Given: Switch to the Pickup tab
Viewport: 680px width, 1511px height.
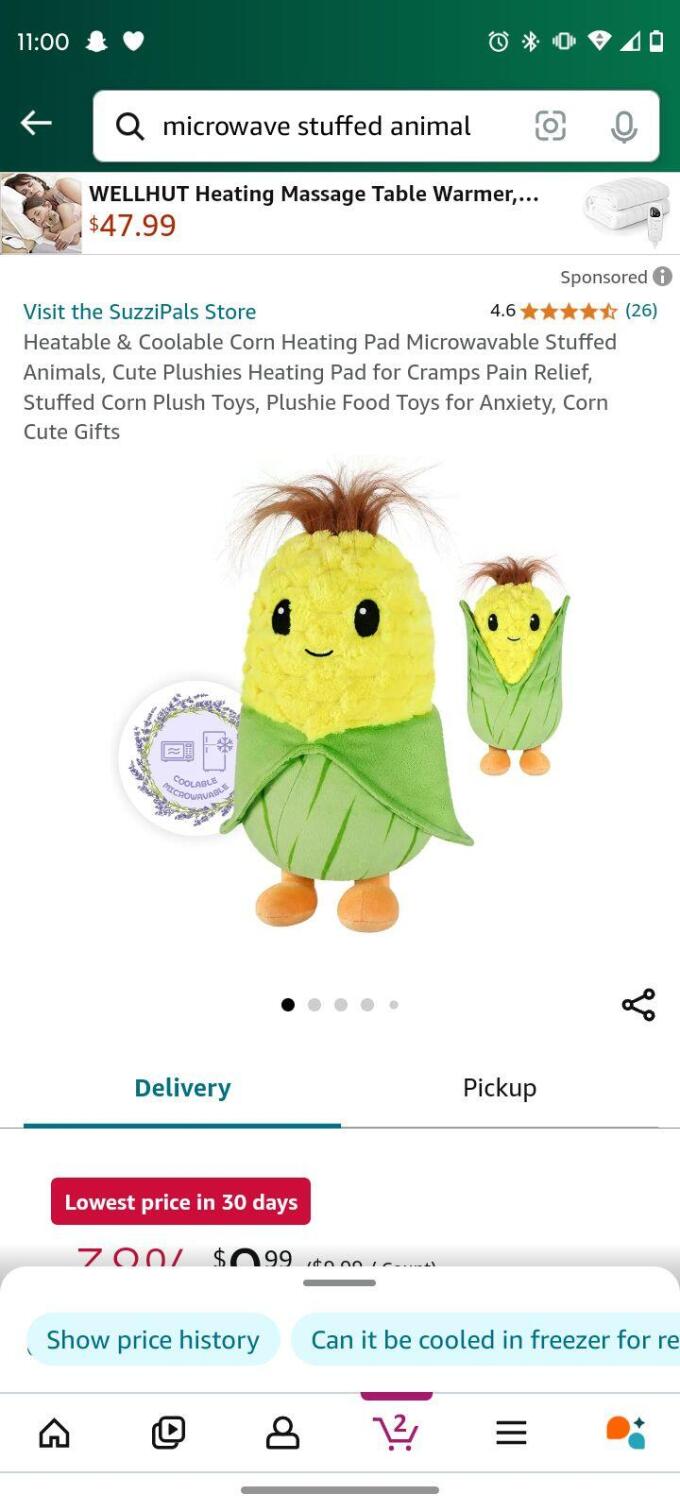Looking at the screenshot, I should coord(499,1088).
